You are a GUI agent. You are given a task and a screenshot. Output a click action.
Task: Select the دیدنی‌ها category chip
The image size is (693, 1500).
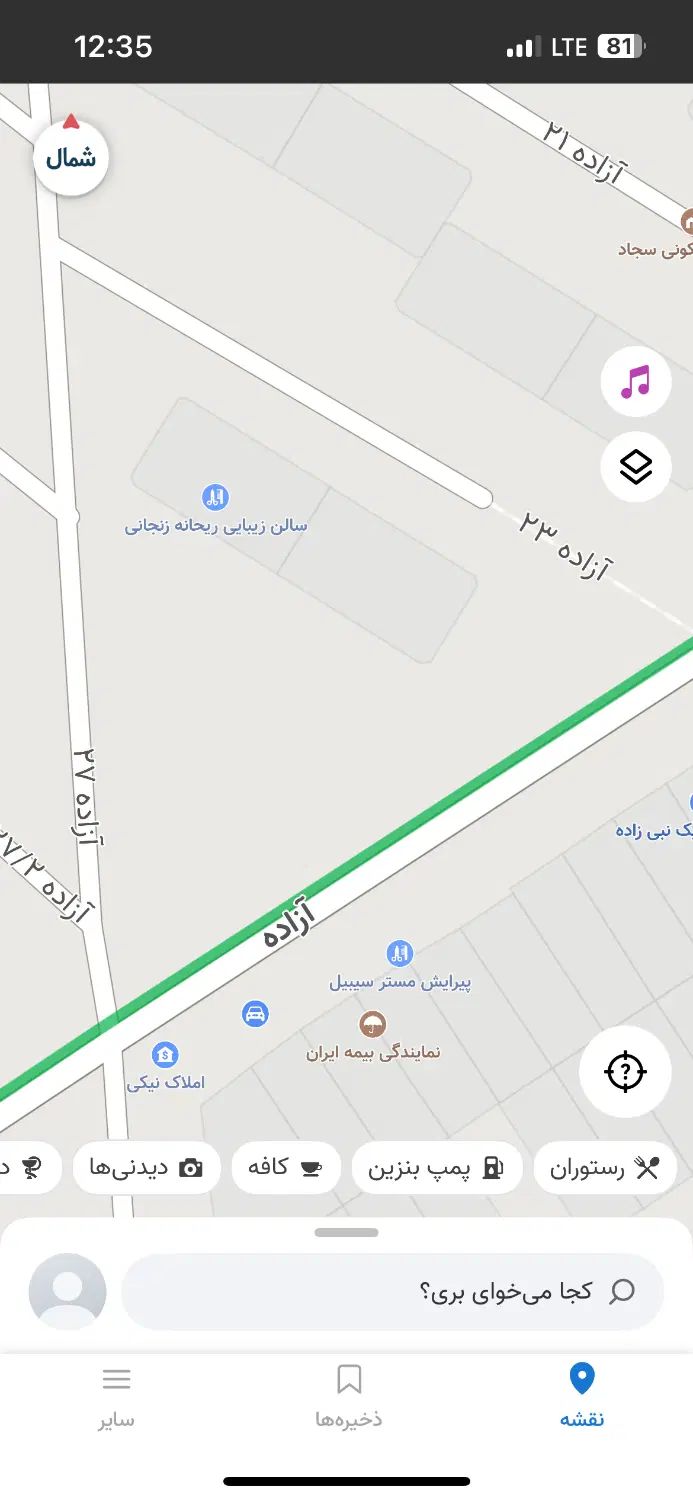(x=146, y=1168)
